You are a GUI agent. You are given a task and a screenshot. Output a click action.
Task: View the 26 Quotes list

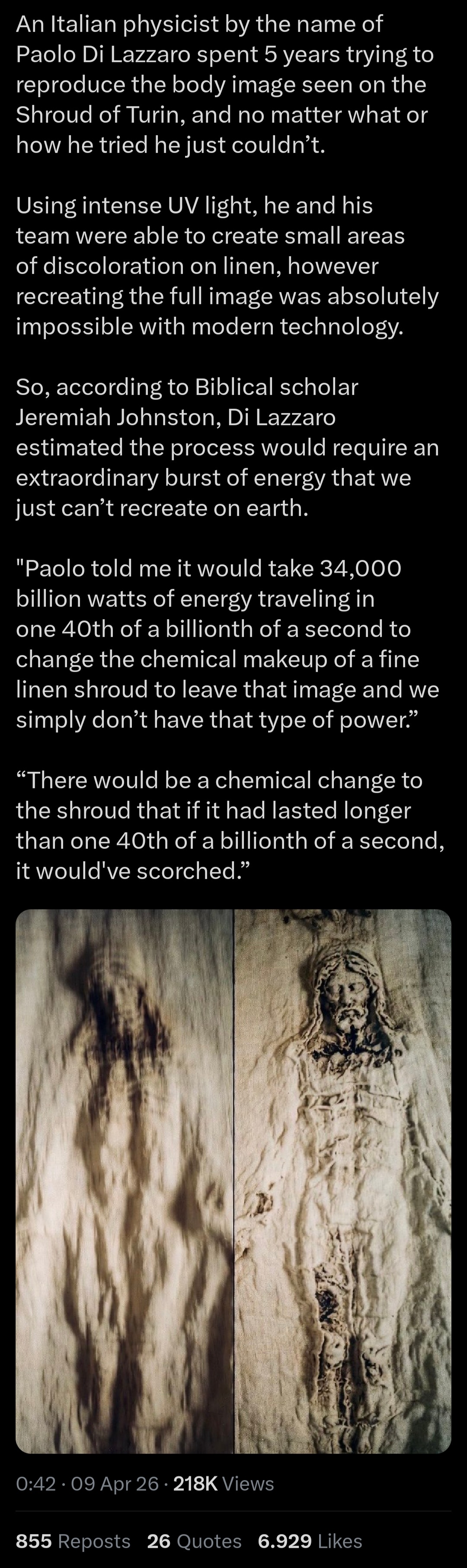[x=194, y=1541]
